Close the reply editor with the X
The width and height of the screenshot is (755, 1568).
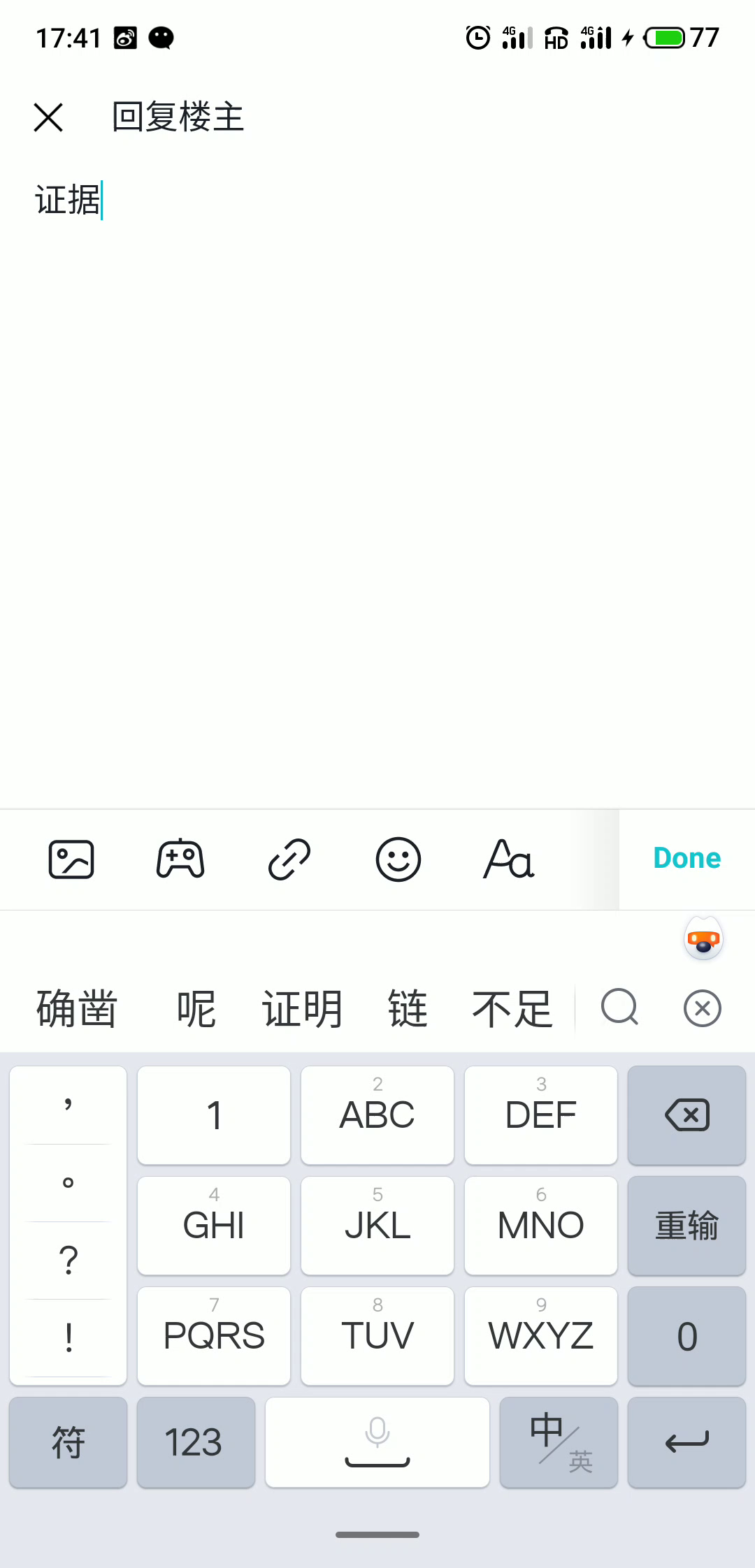click(x=48, y=117)
